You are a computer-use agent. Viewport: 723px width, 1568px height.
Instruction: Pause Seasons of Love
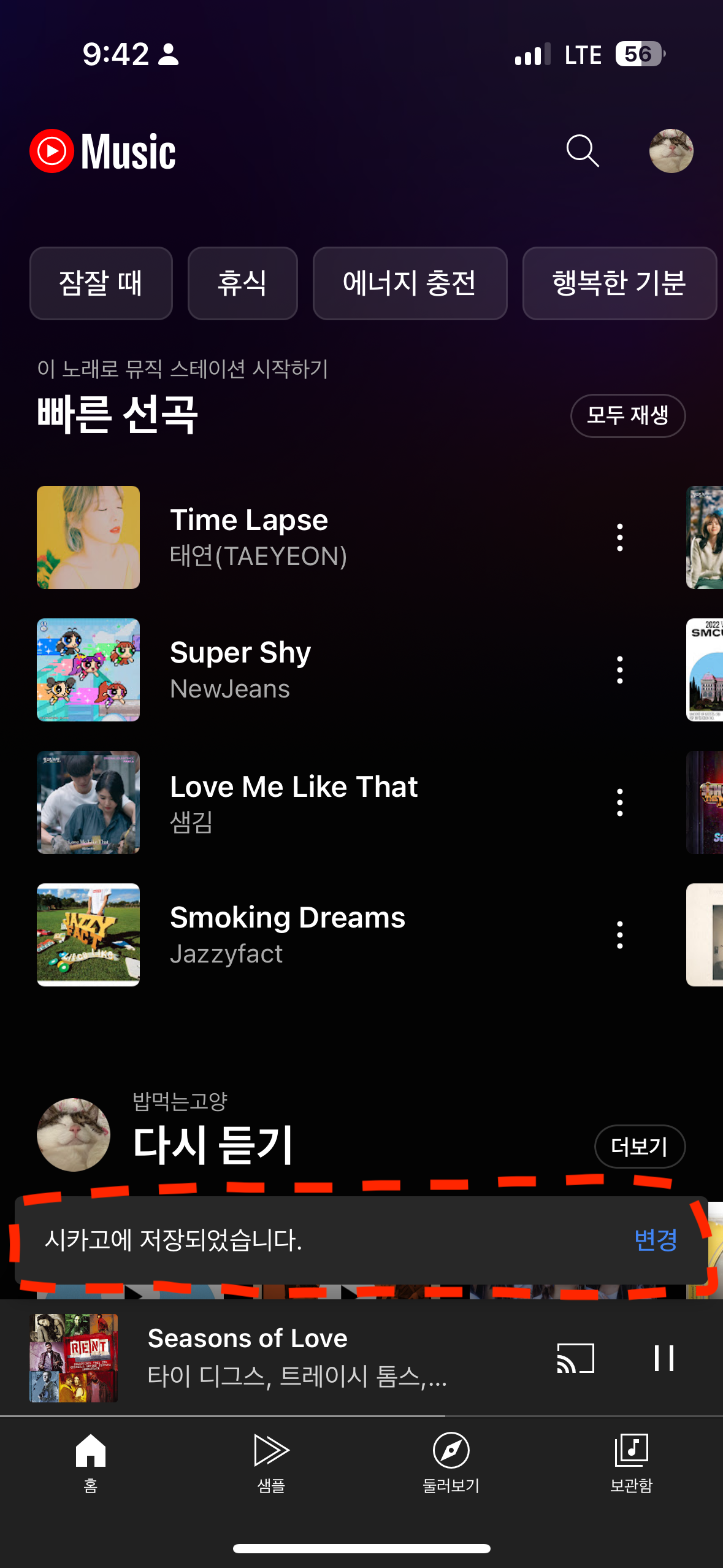[x=664, y=1358]
